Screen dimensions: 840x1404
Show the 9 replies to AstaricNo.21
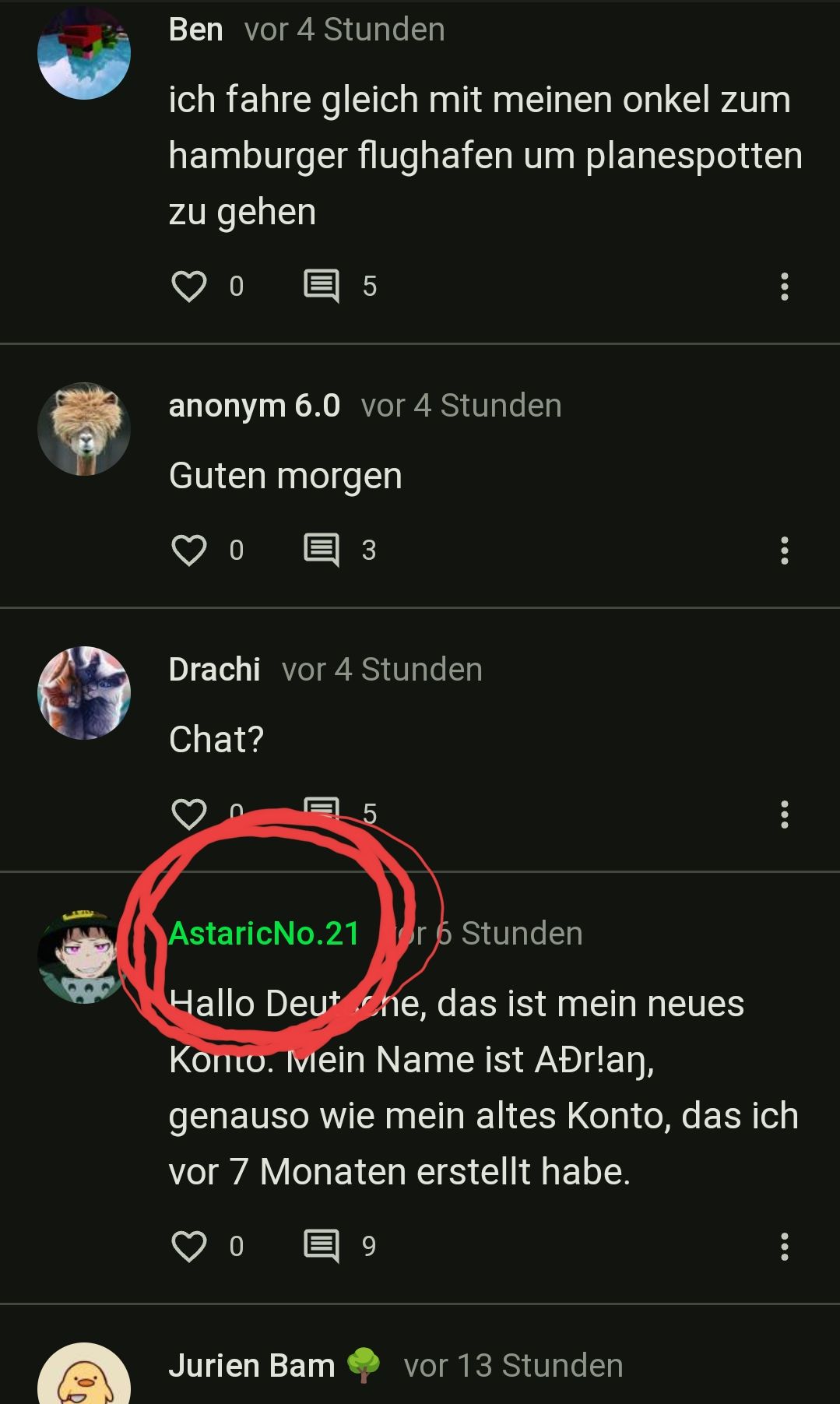(x=322, y=1246)
